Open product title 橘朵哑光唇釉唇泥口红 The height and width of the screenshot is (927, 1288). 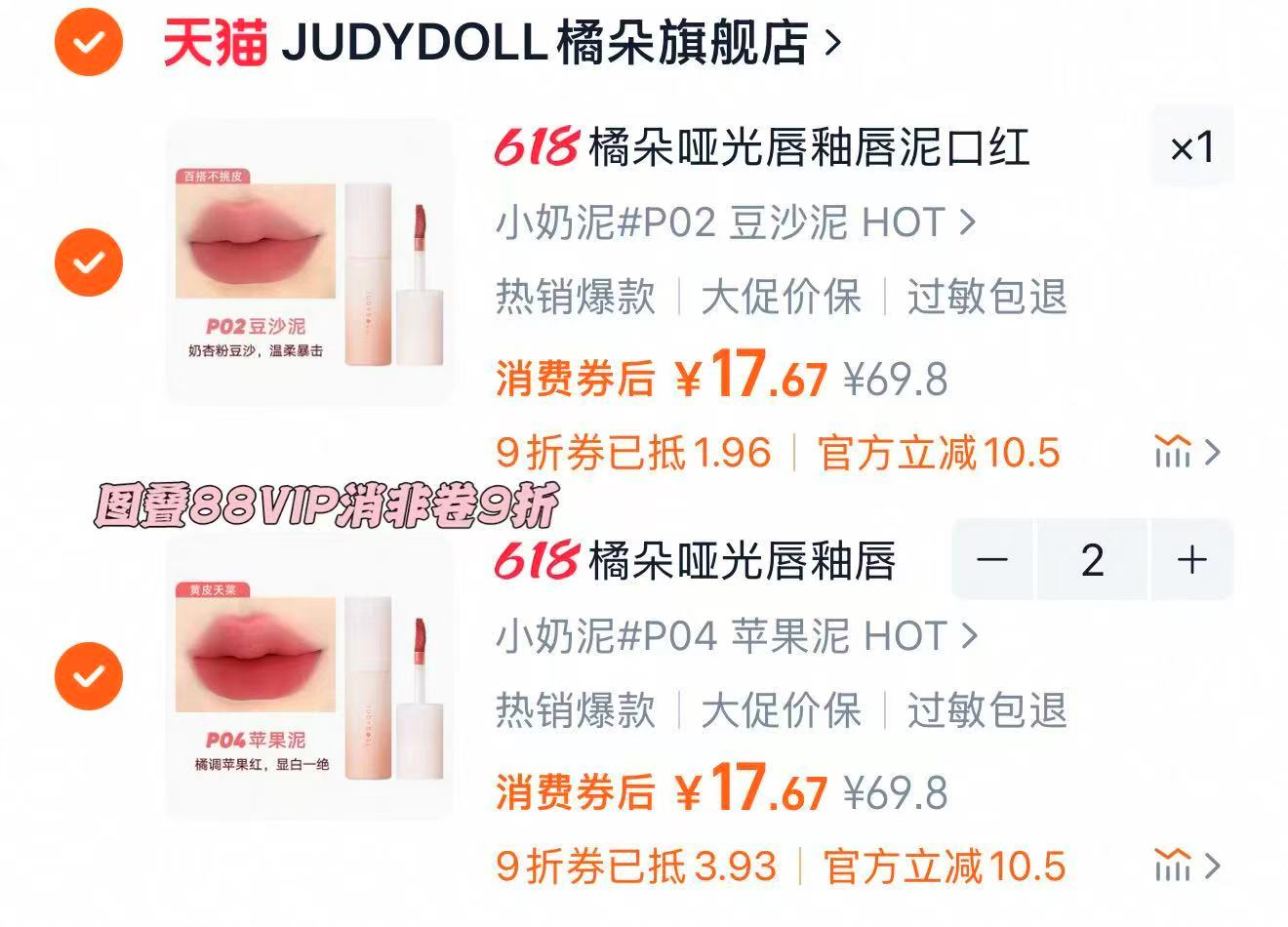808,148
